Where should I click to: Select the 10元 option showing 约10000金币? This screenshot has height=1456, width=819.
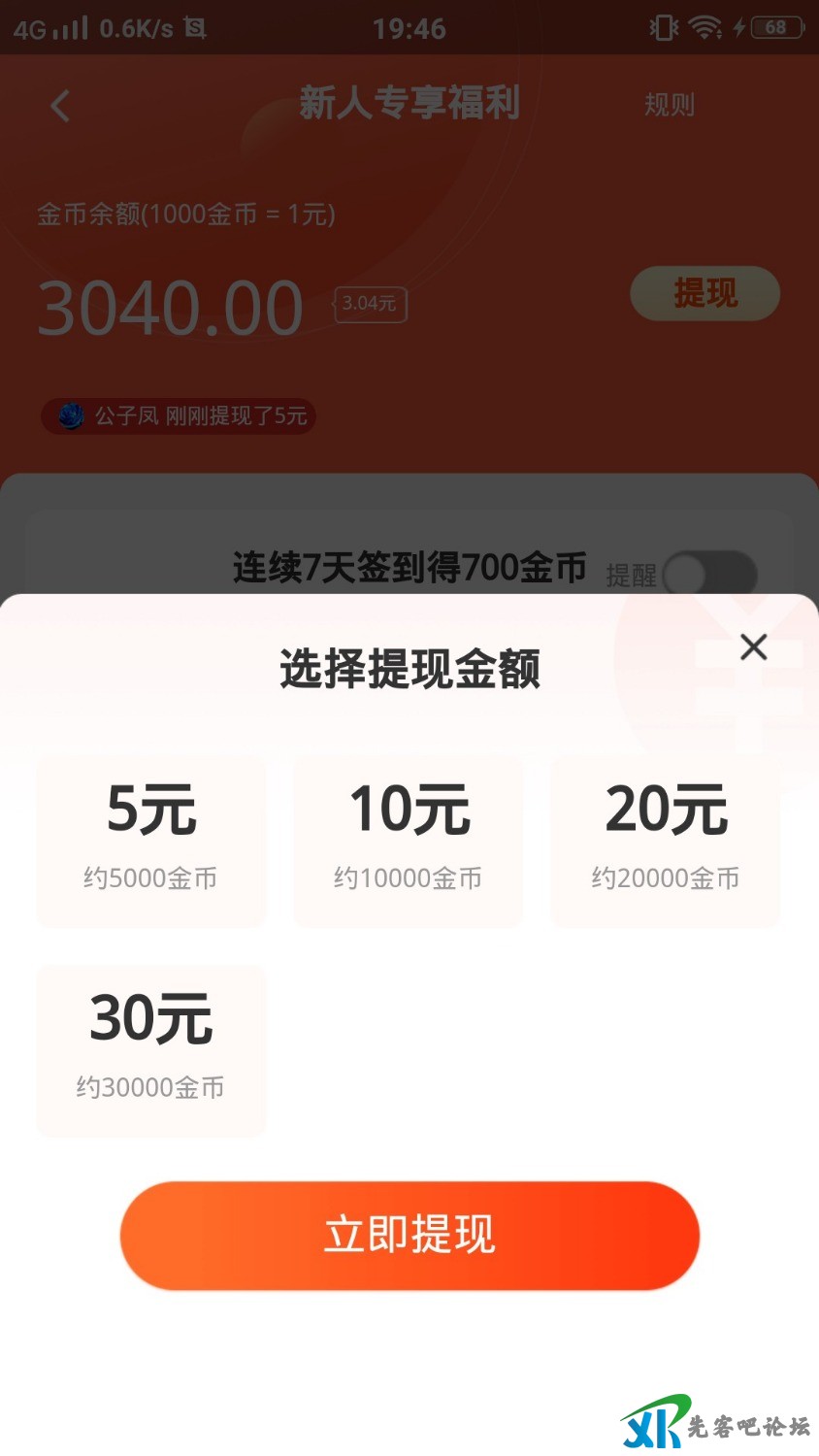pyautogui.click(x=408, y=841)
